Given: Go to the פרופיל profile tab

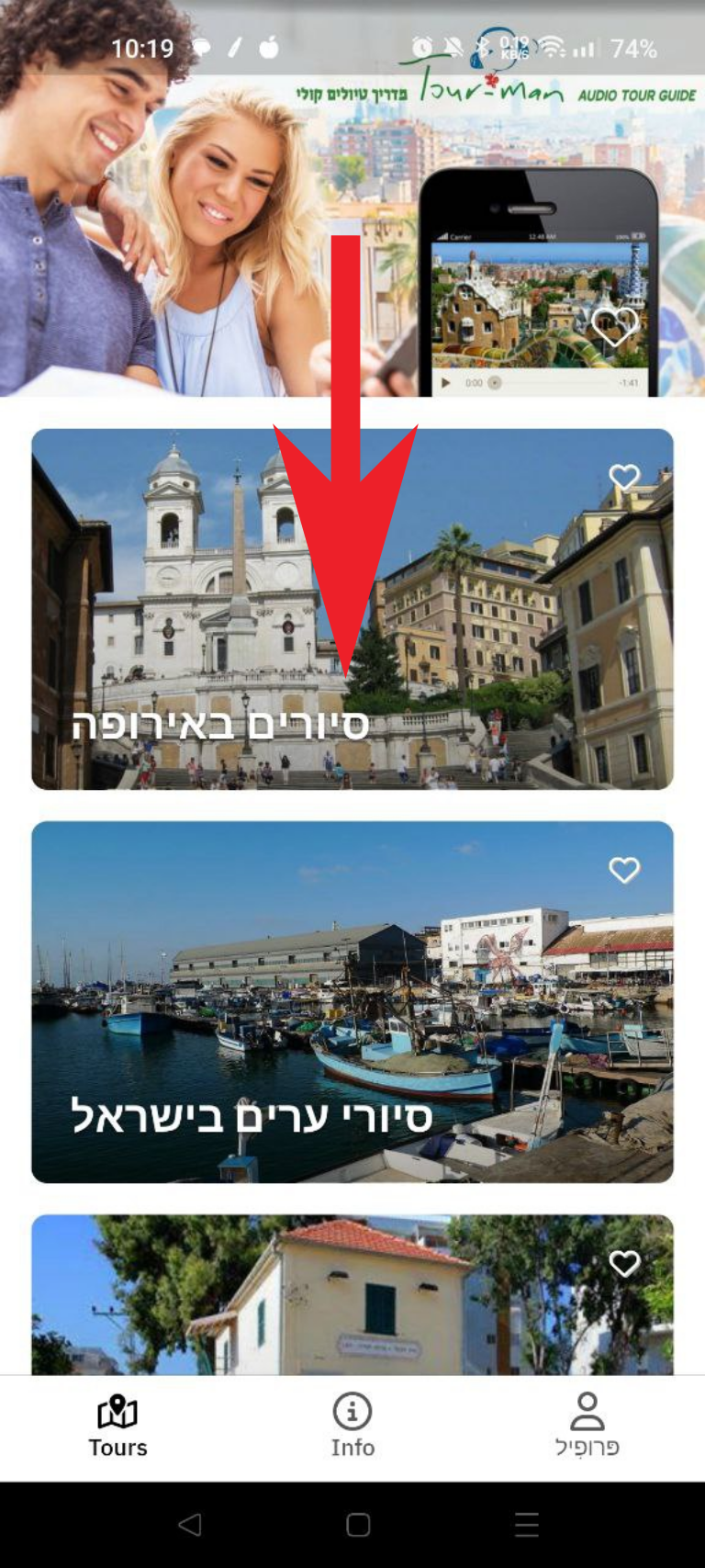Looking at the screenshot, I should click(x=587, y=1427).
